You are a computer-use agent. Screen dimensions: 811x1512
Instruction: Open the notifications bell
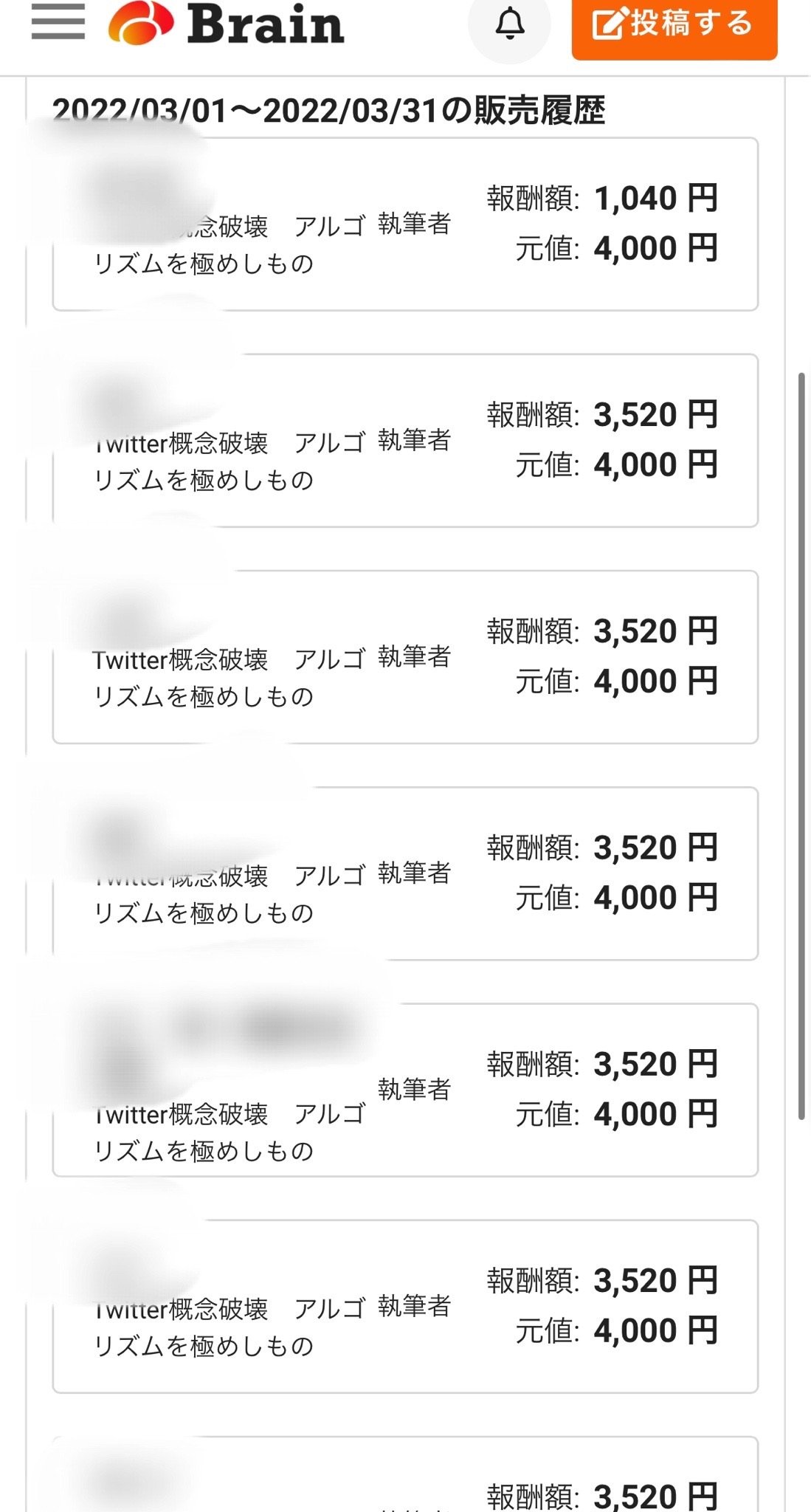509,24
